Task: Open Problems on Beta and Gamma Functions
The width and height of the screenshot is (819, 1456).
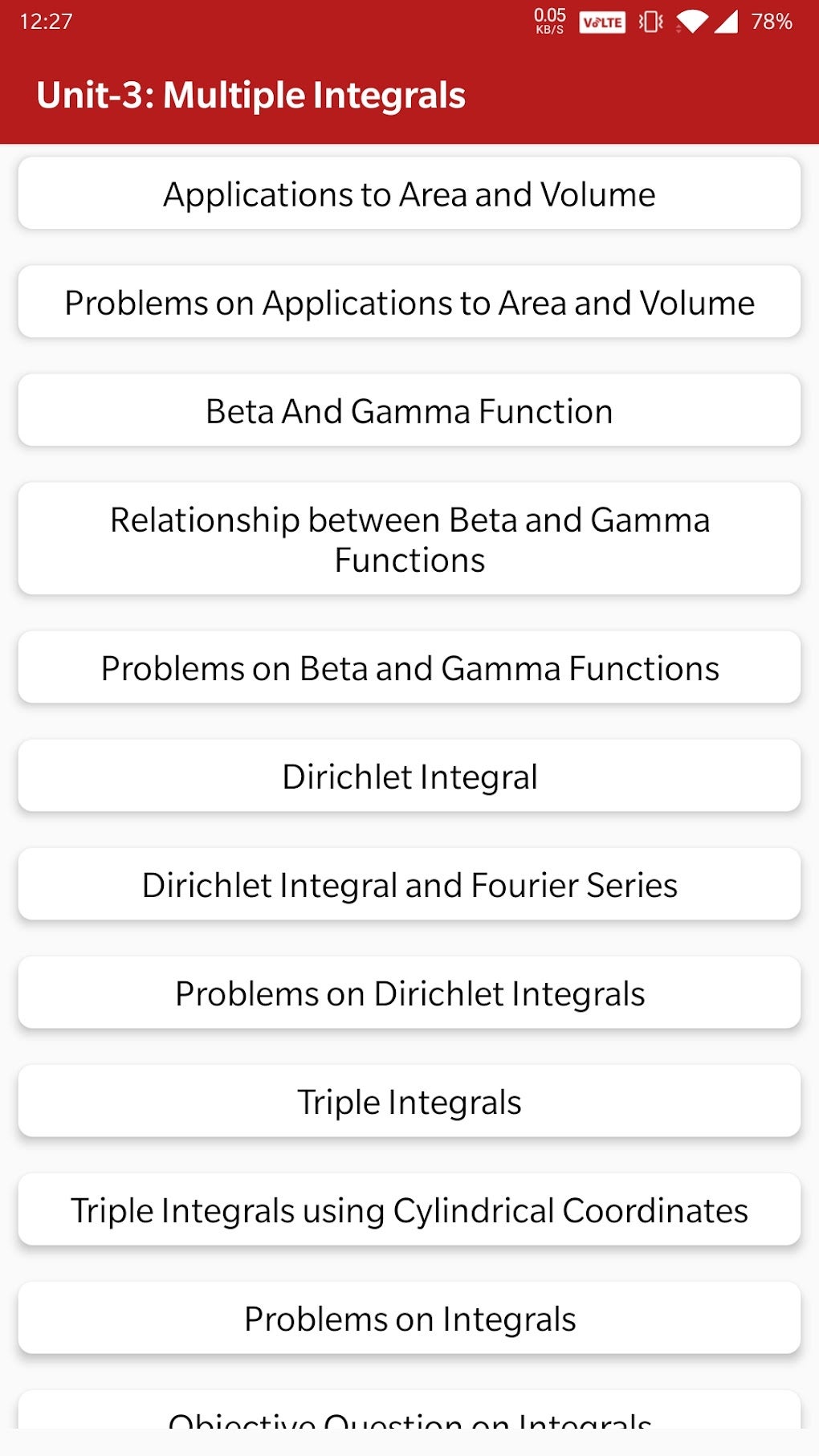Action: pos(409,667)
